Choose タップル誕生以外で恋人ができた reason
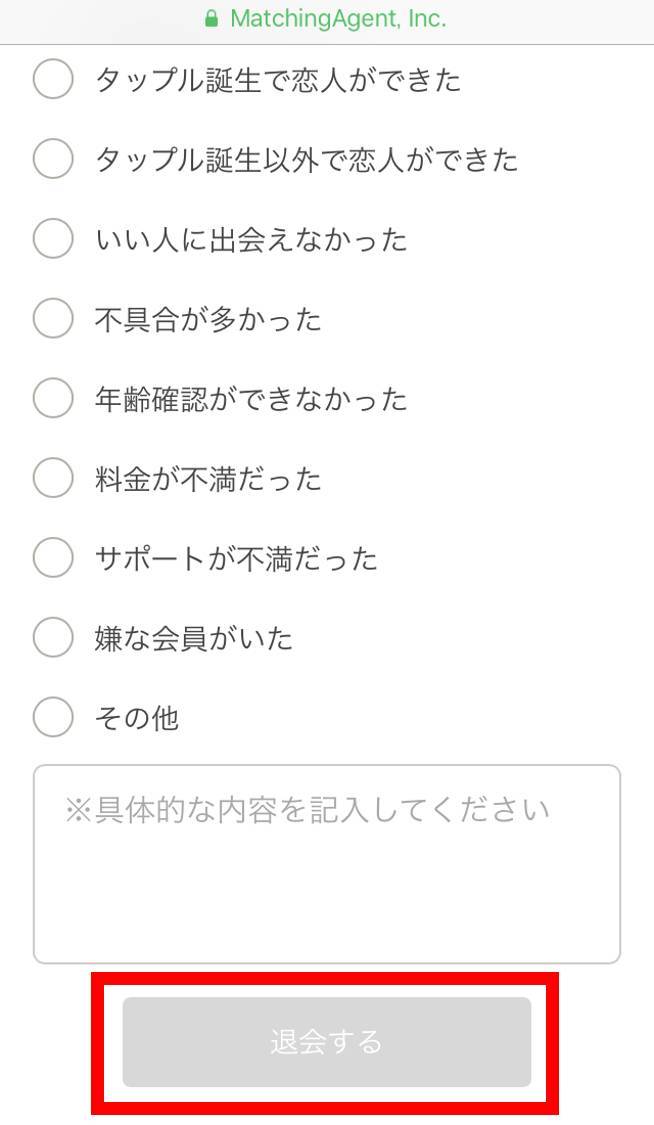 point(53,159)
